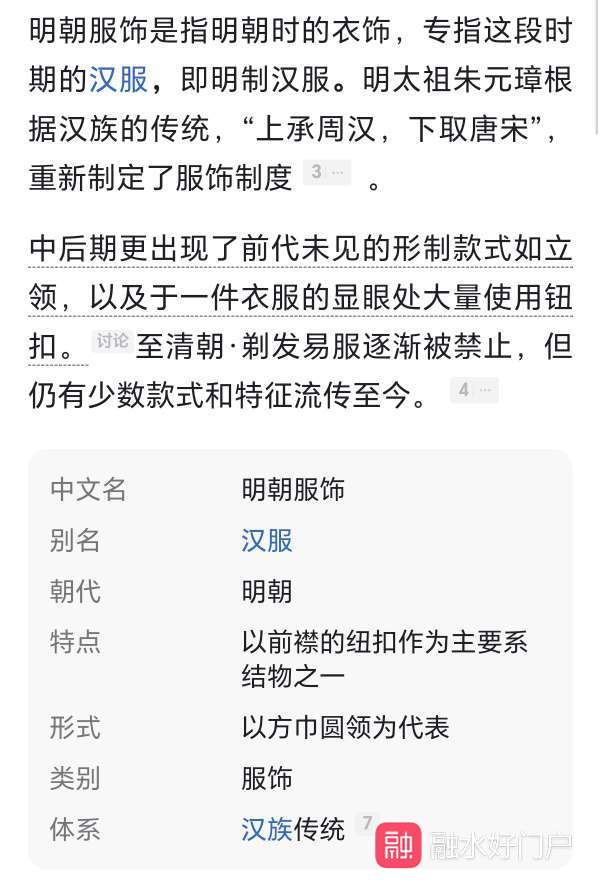Open the 汉服 link in the intro paragraph
This screenshot has width=600, height=889.
[x=118, y=78]
